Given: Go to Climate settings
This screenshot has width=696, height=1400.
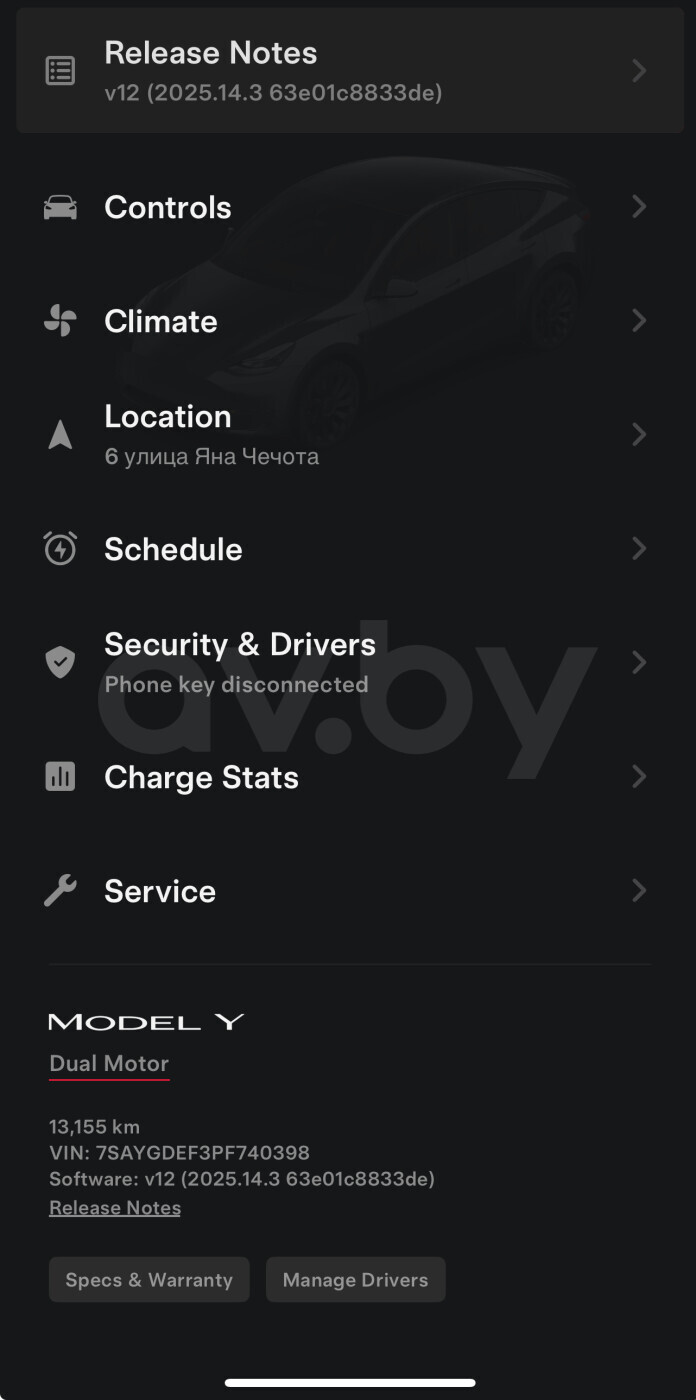Looking at the screenshot, I should 348,321.
